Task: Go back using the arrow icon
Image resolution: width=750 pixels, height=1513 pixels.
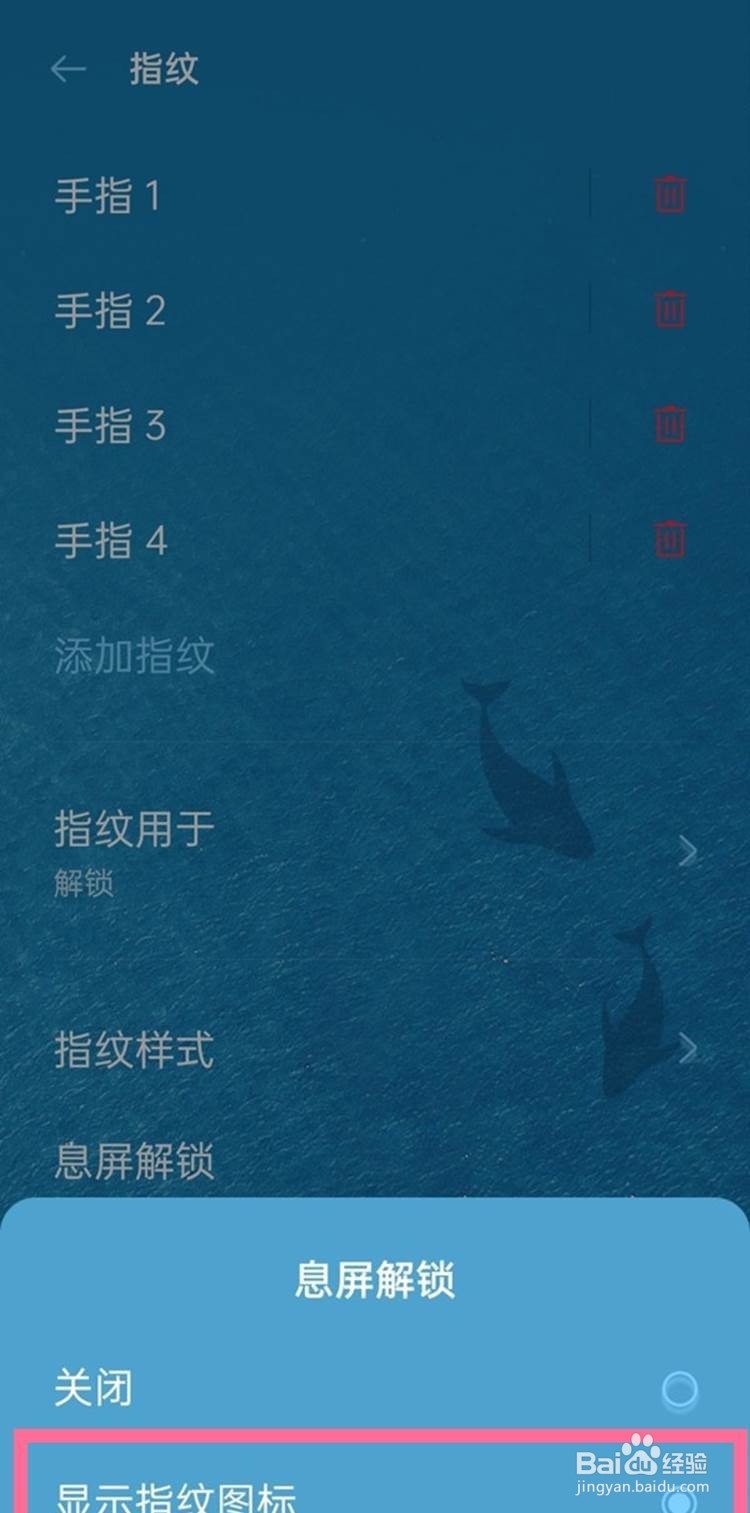Action: coord(66,69)
